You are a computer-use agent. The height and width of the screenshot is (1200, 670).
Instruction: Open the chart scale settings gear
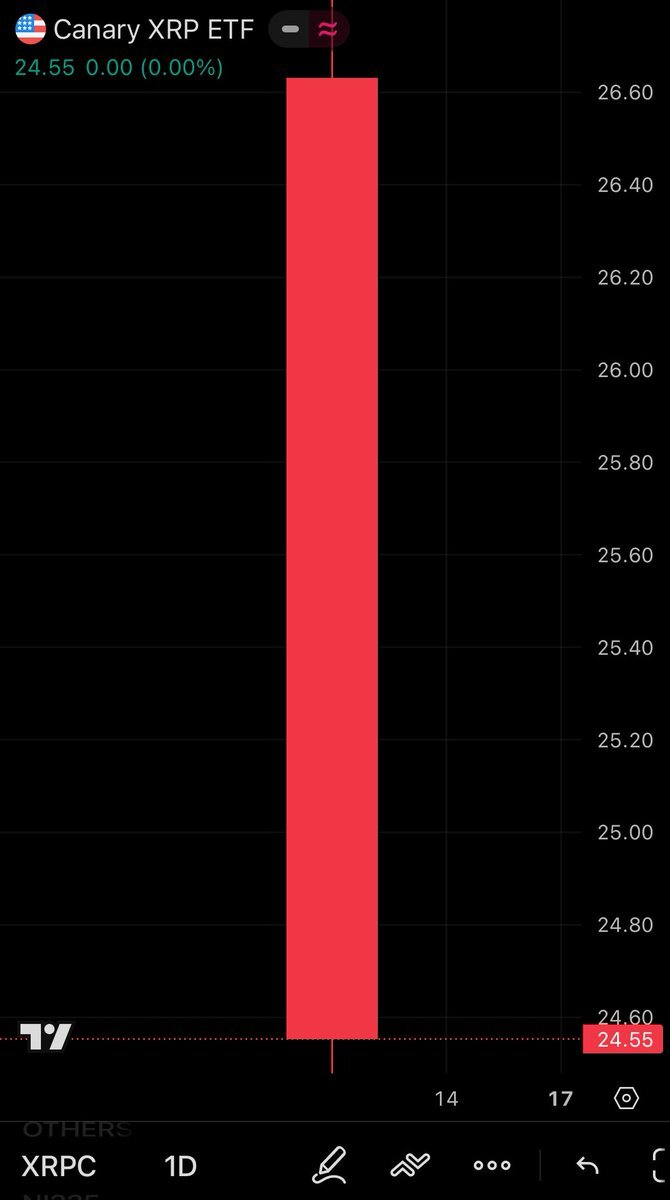626,1098
